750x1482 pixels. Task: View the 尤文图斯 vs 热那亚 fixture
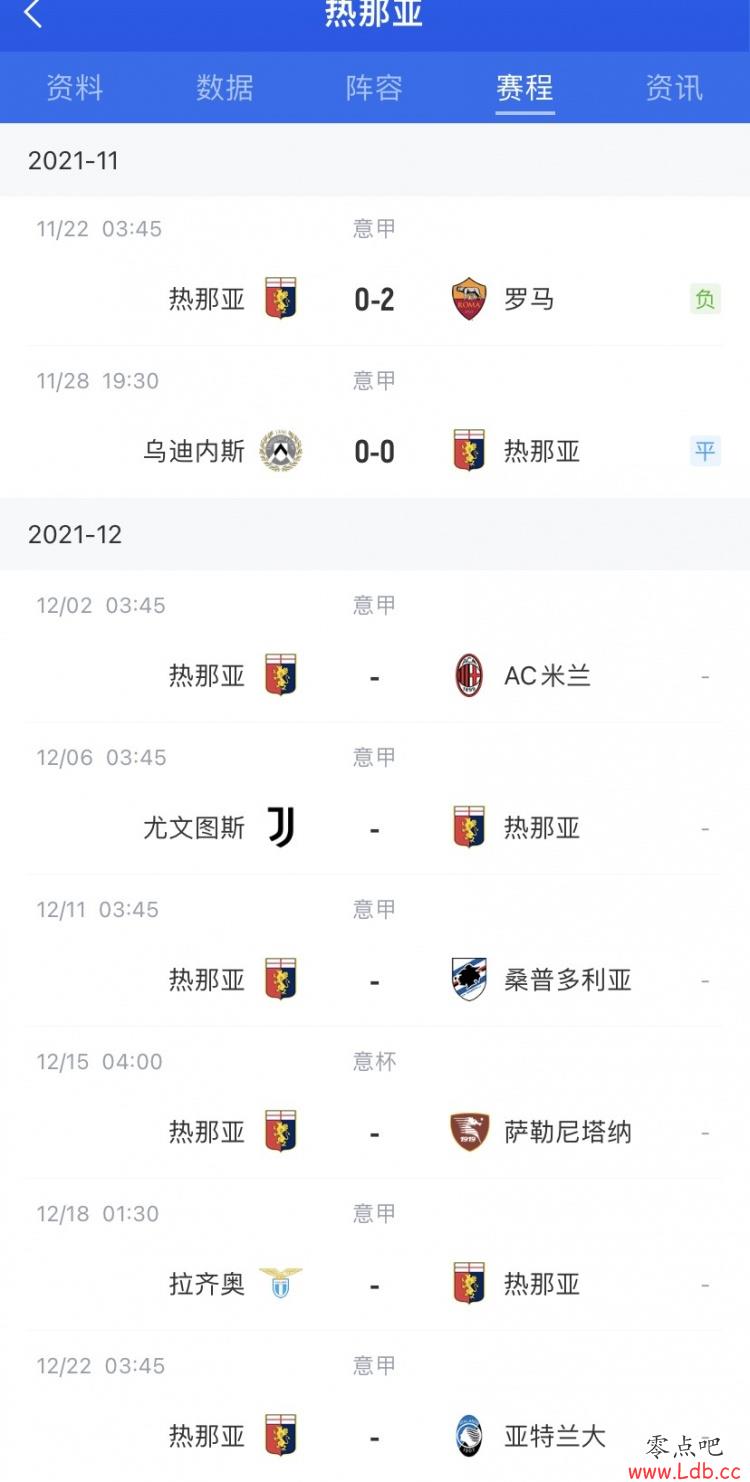point(375,799)
